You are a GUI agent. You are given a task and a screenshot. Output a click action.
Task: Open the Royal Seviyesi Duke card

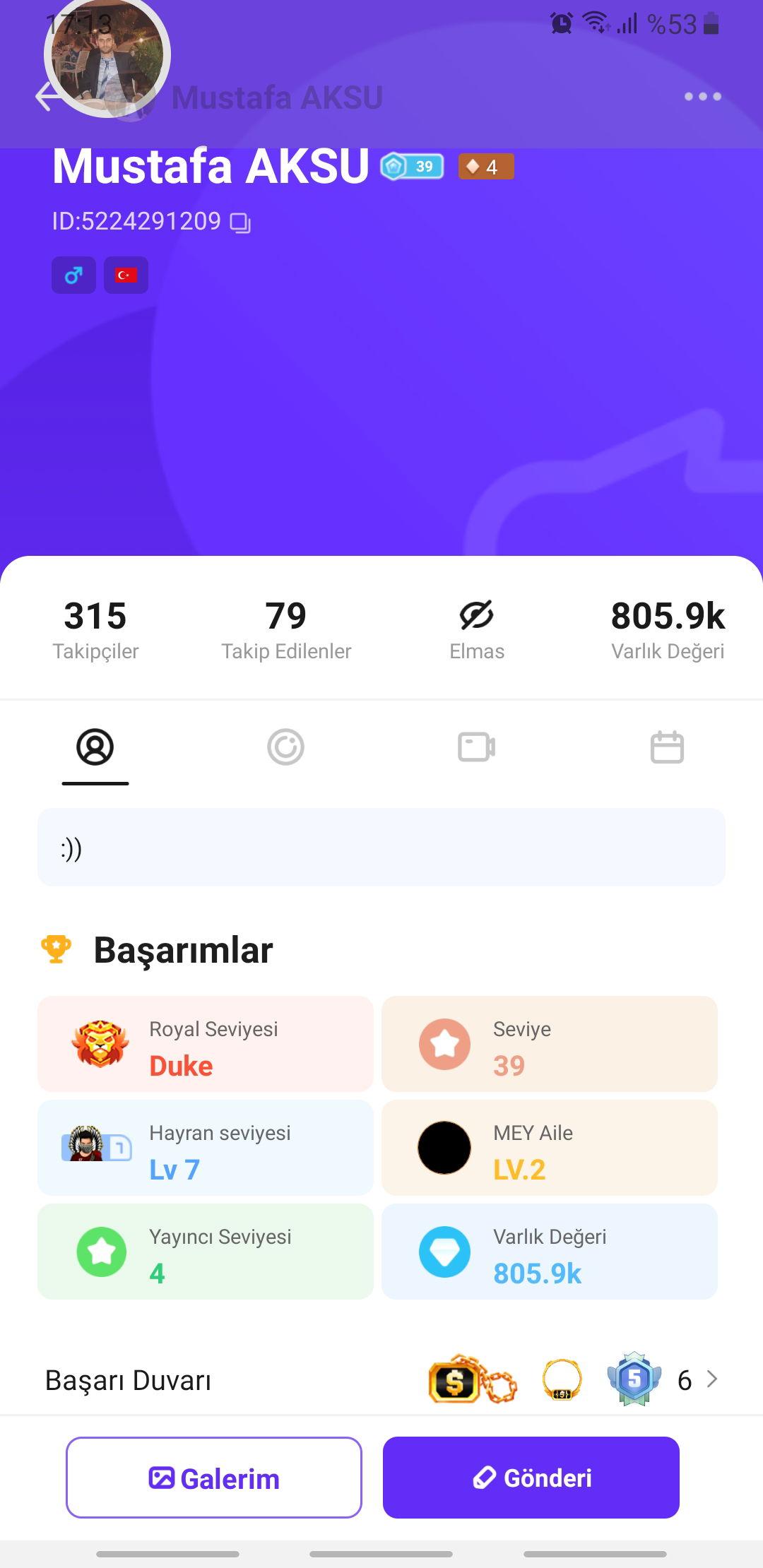click(206, 1044)
